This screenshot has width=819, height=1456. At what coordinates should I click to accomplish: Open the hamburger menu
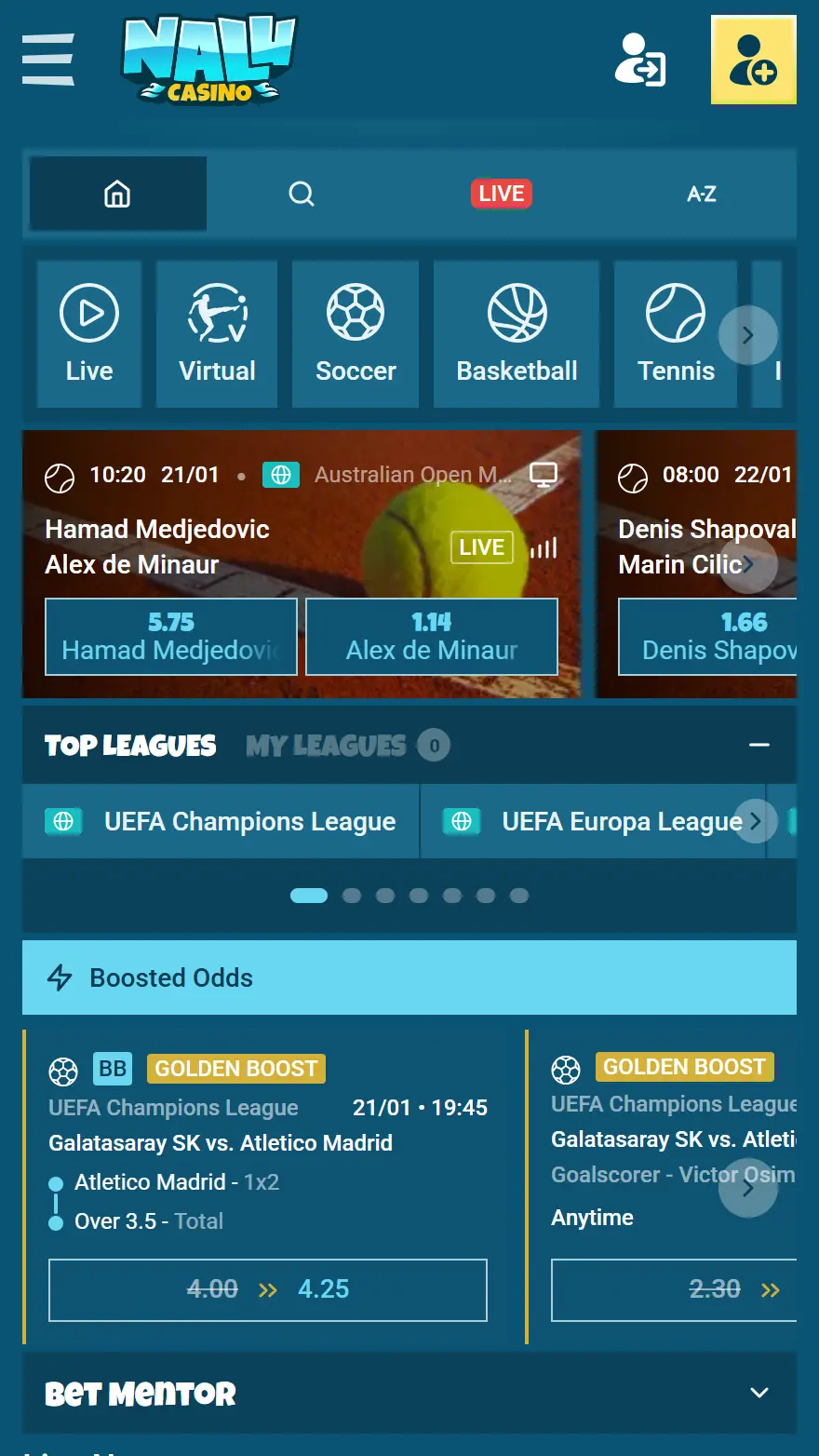click(x=48, y=60)
